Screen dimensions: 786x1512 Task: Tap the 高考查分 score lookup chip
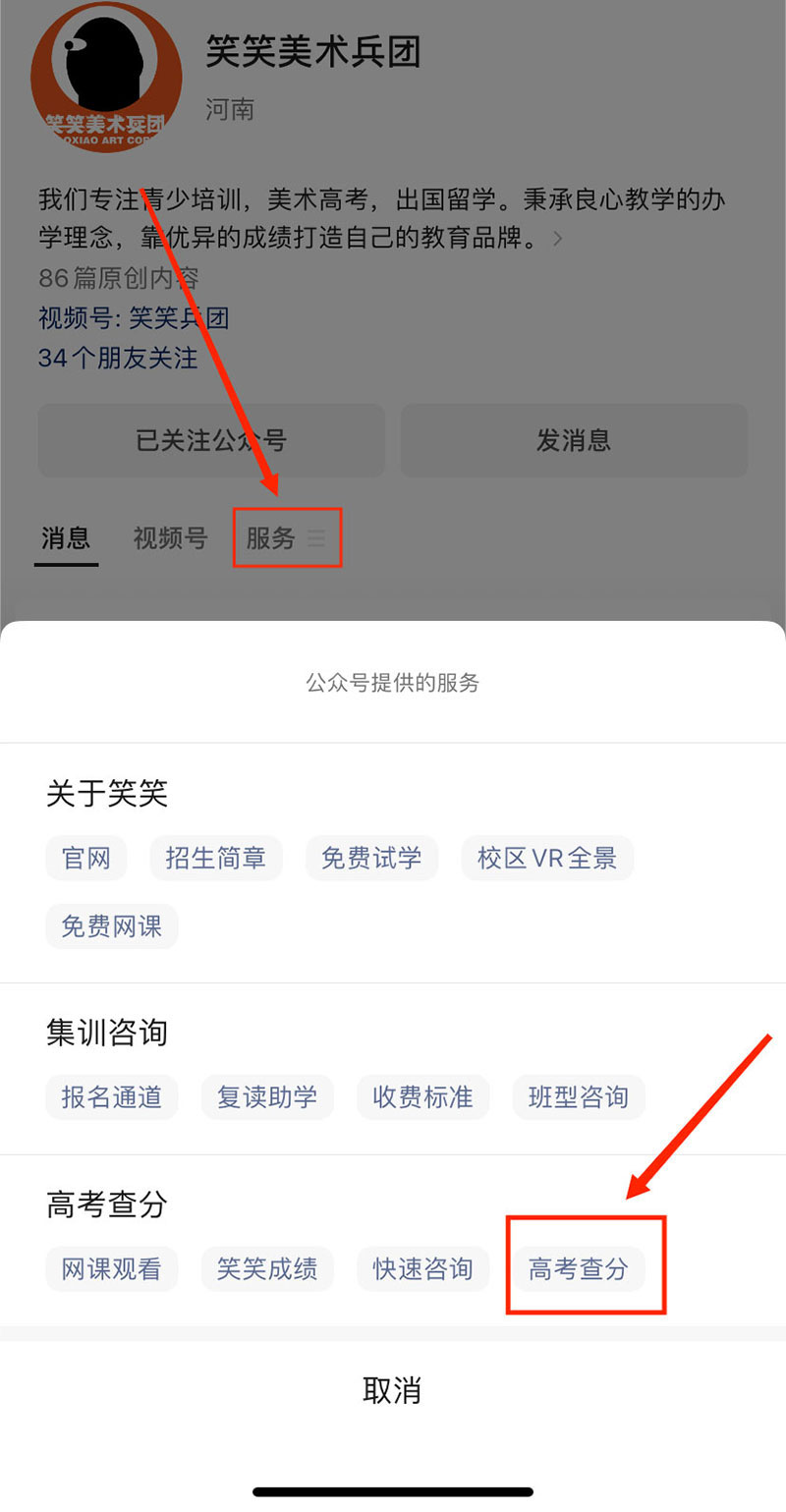coord(579,1268)
